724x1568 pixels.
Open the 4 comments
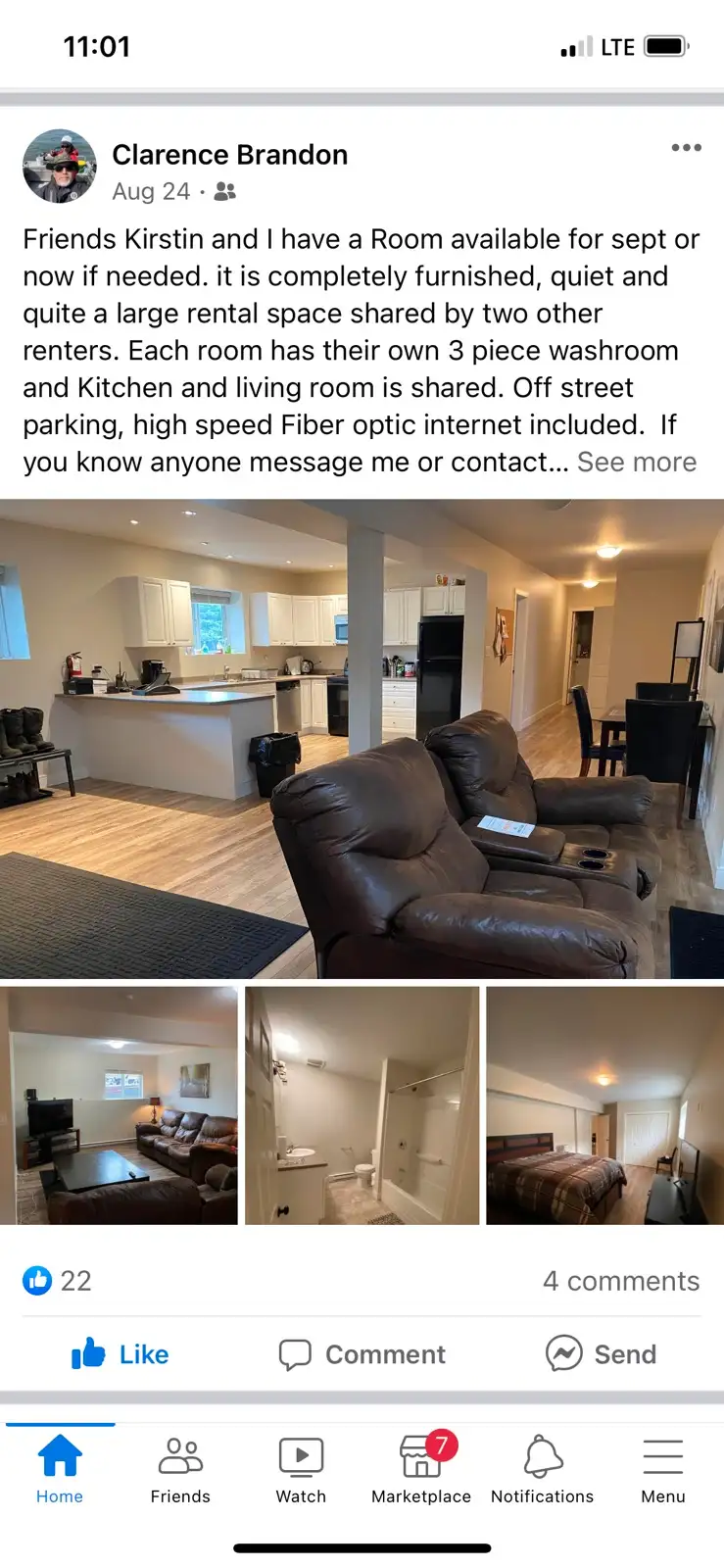click(x=621, y=1281)
